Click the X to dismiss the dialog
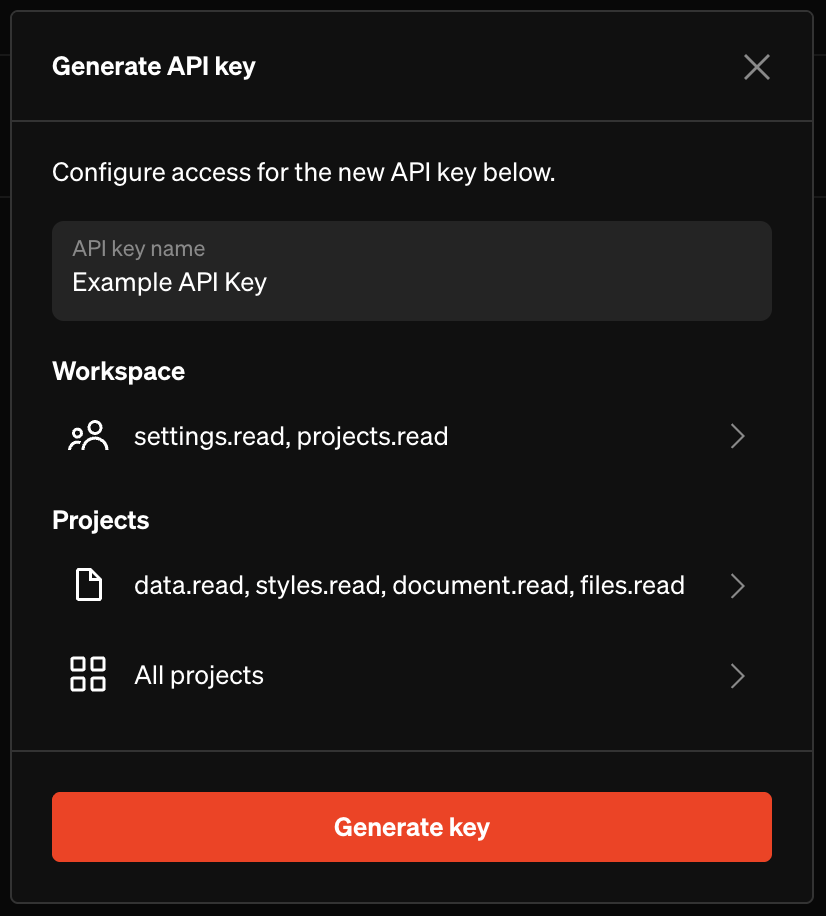Image resolution: width=826 pixels, height=916 pixels. 757,67
